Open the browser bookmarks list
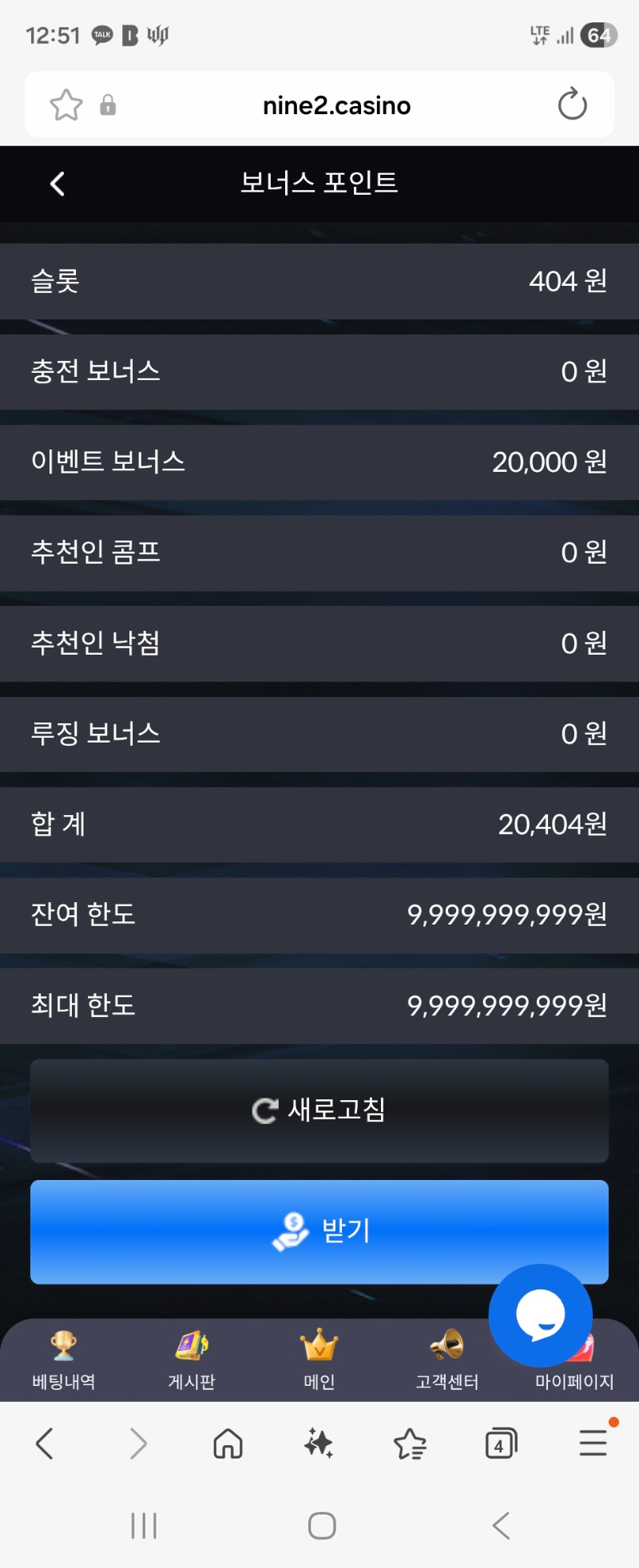This screenshot has height=1568, width=639. (x=411, y=1443)
